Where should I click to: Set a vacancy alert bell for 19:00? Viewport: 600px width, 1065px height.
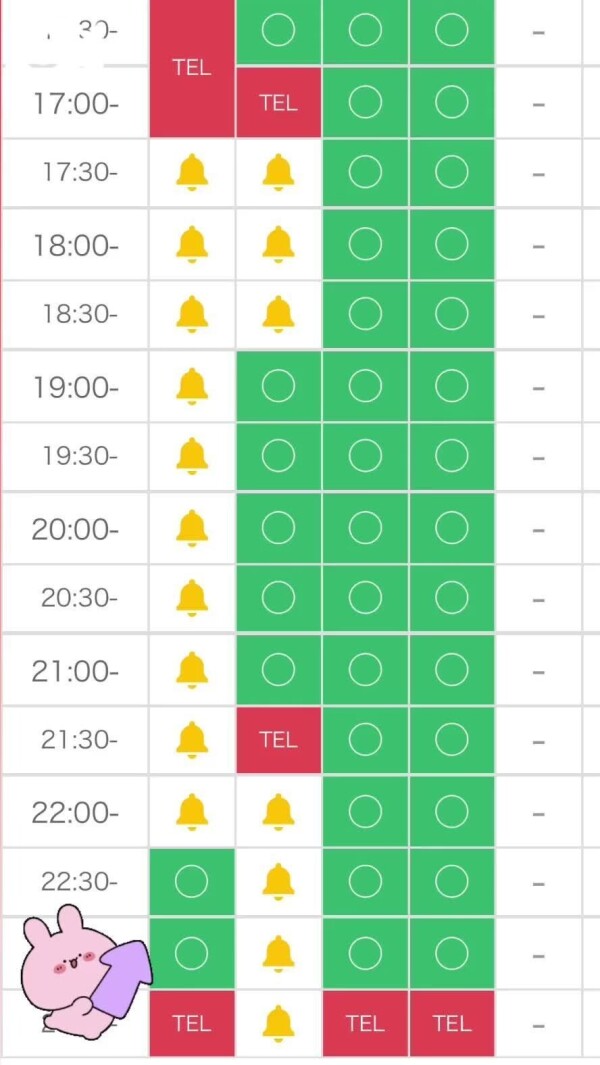pyautogui.click(x=192, y=386)
